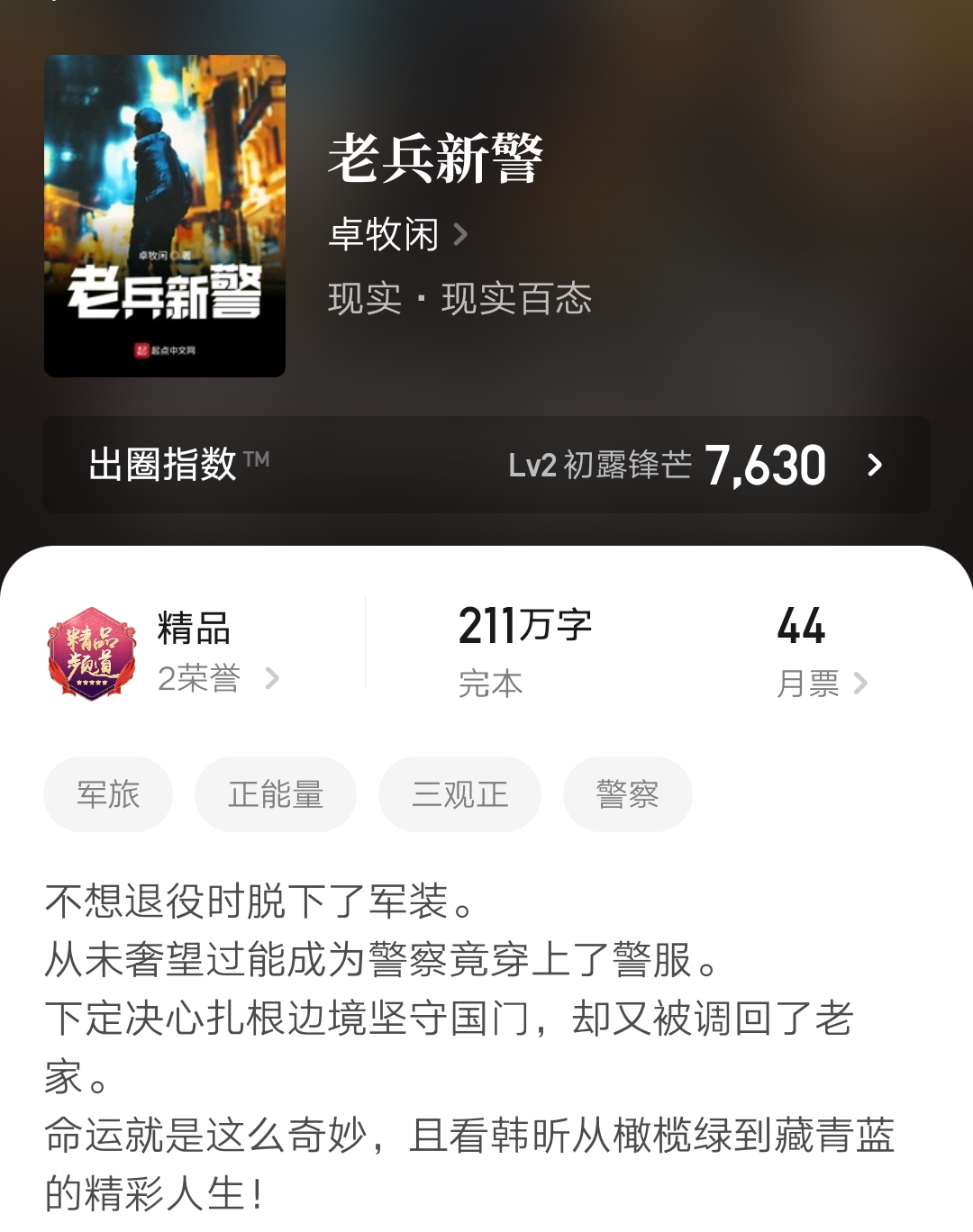This screenshot has height=1232, width=973.
Task: Select the 军旅 tag
Action: coord(107,793)
